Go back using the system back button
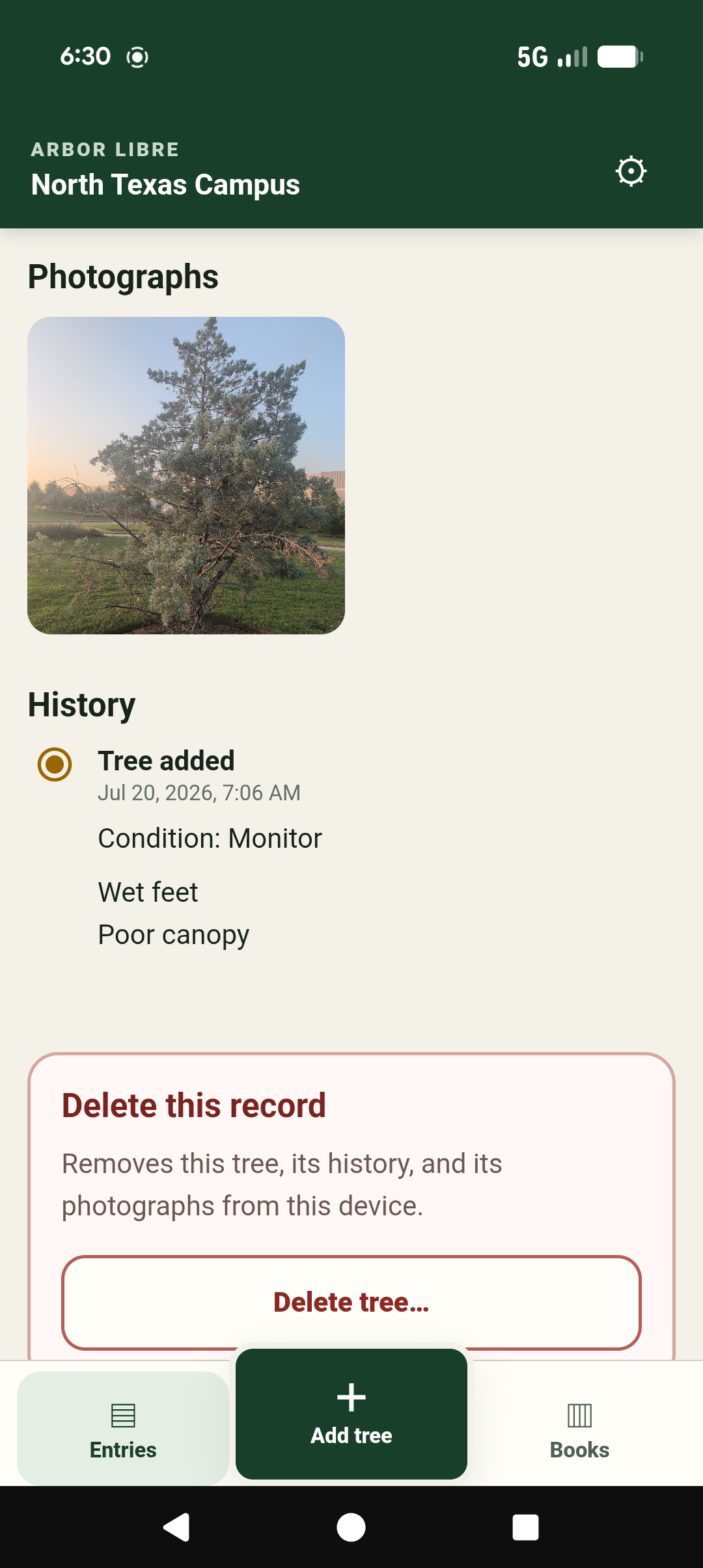This screenshot has height=1568, width=703. click(x=176, y=1527)
